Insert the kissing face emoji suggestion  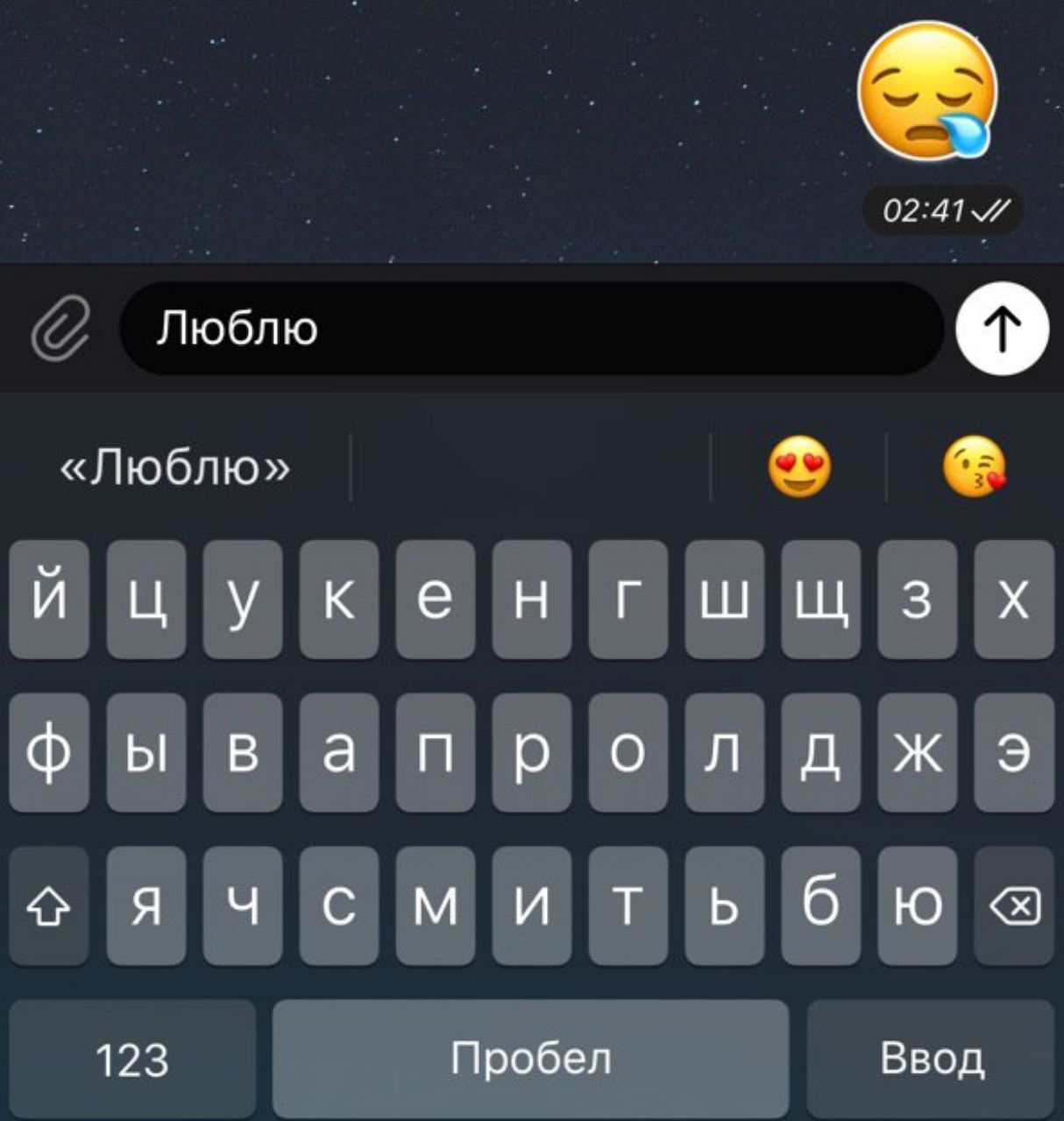(x=974, y=467)
